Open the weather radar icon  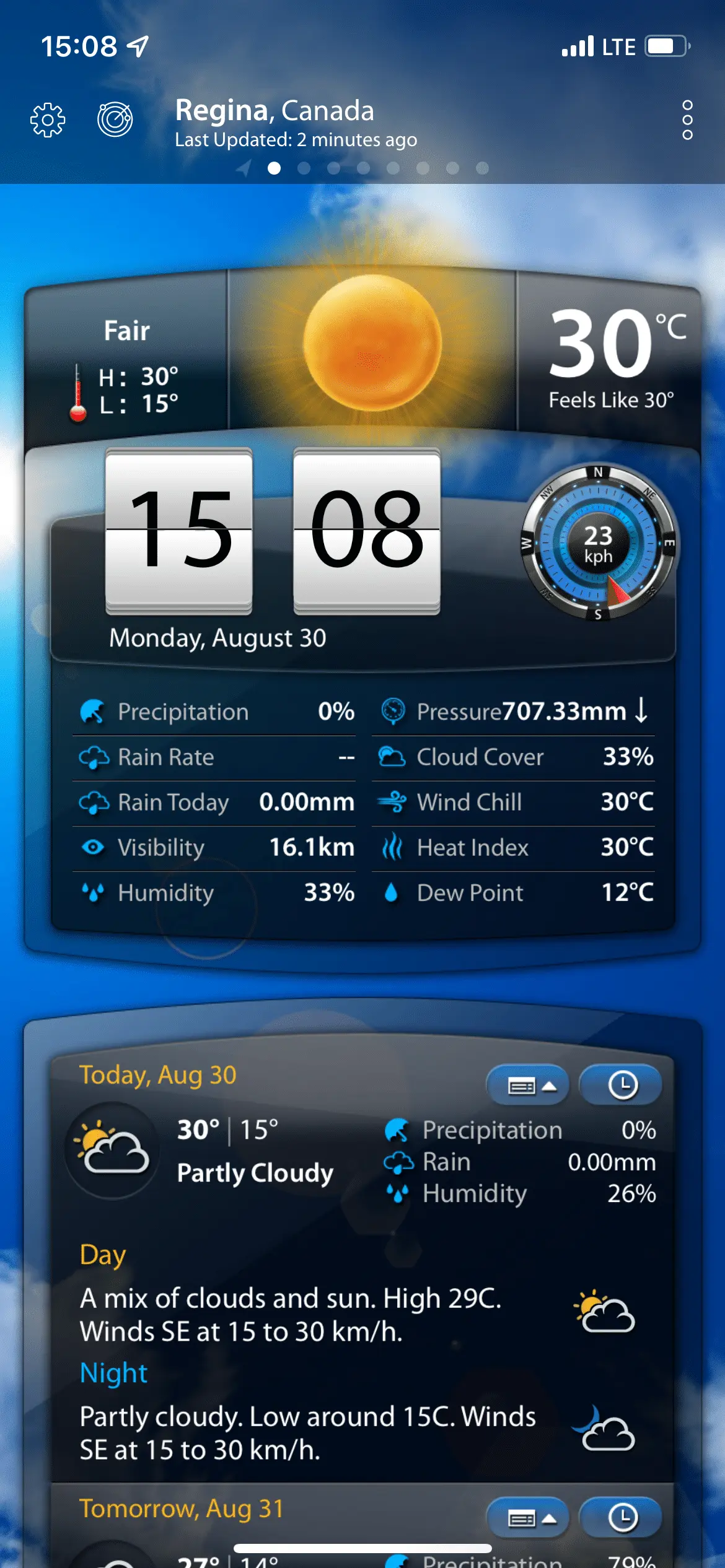click(x=115, y=120)
